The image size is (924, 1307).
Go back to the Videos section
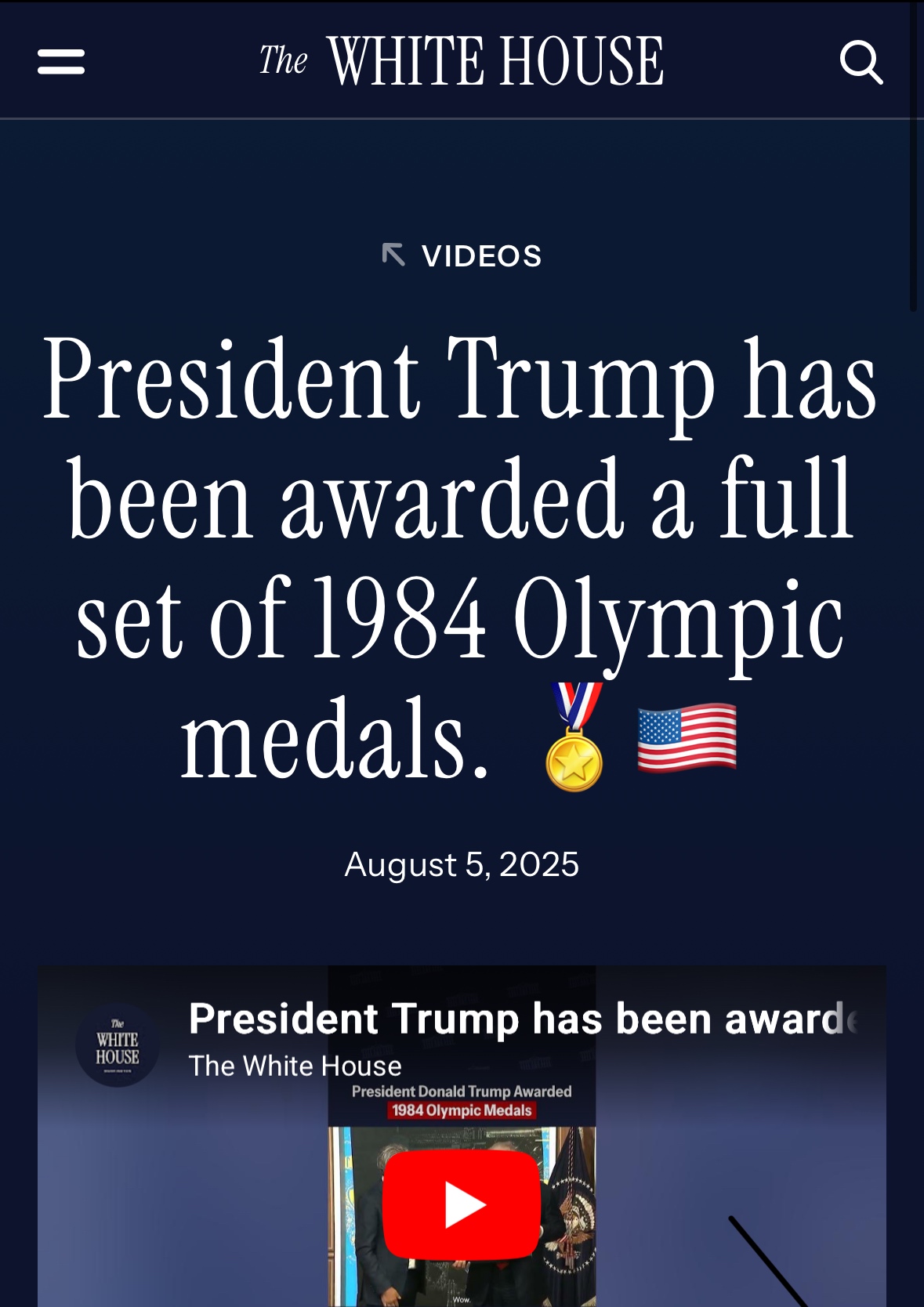click(462, 256)
